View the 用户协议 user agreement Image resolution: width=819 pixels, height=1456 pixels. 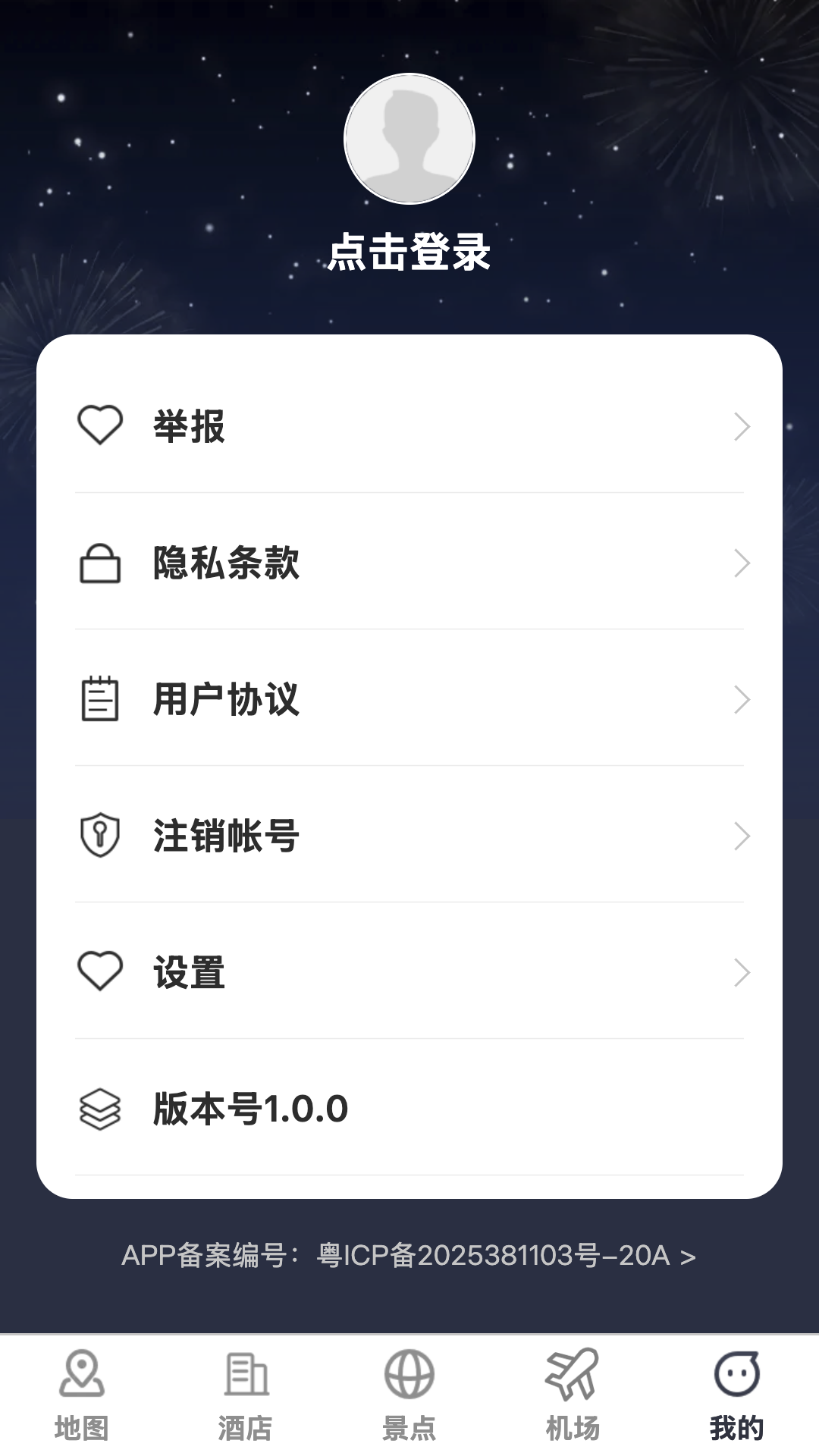[x=409, y=699]
